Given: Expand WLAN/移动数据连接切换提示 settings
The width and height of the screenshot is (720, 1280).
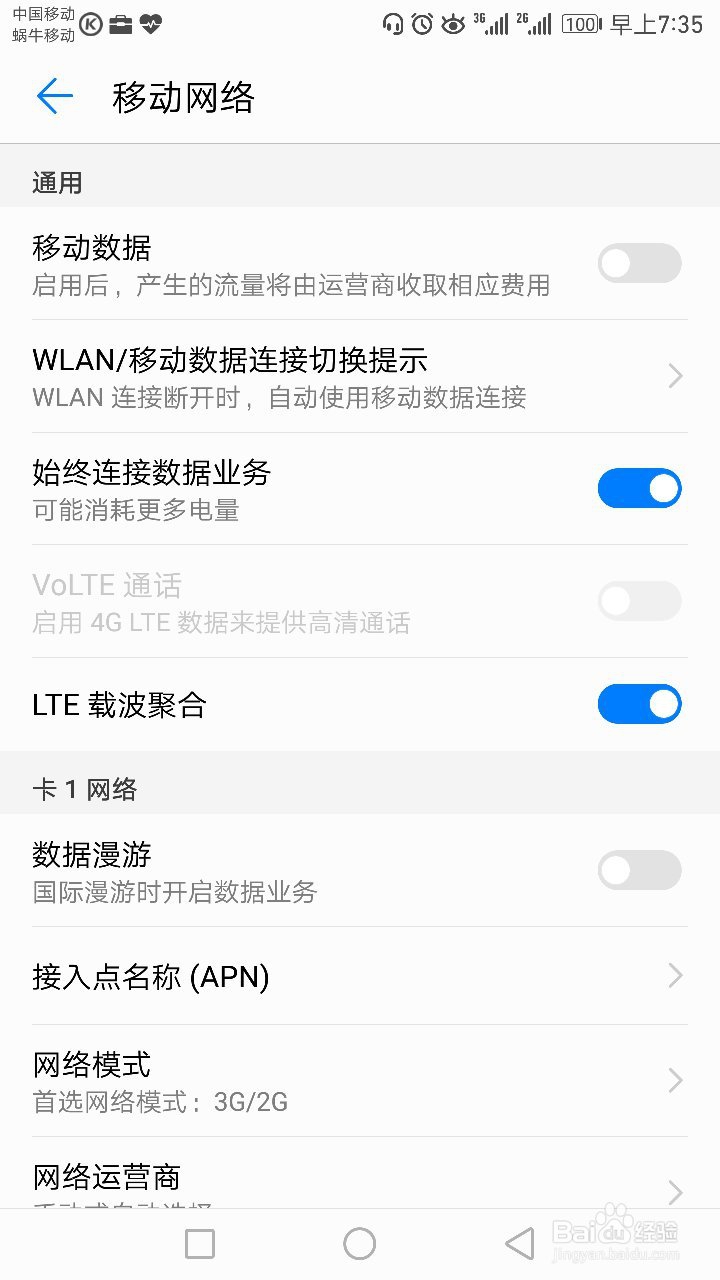Looking at the screenshot, I should pos(360,377).
